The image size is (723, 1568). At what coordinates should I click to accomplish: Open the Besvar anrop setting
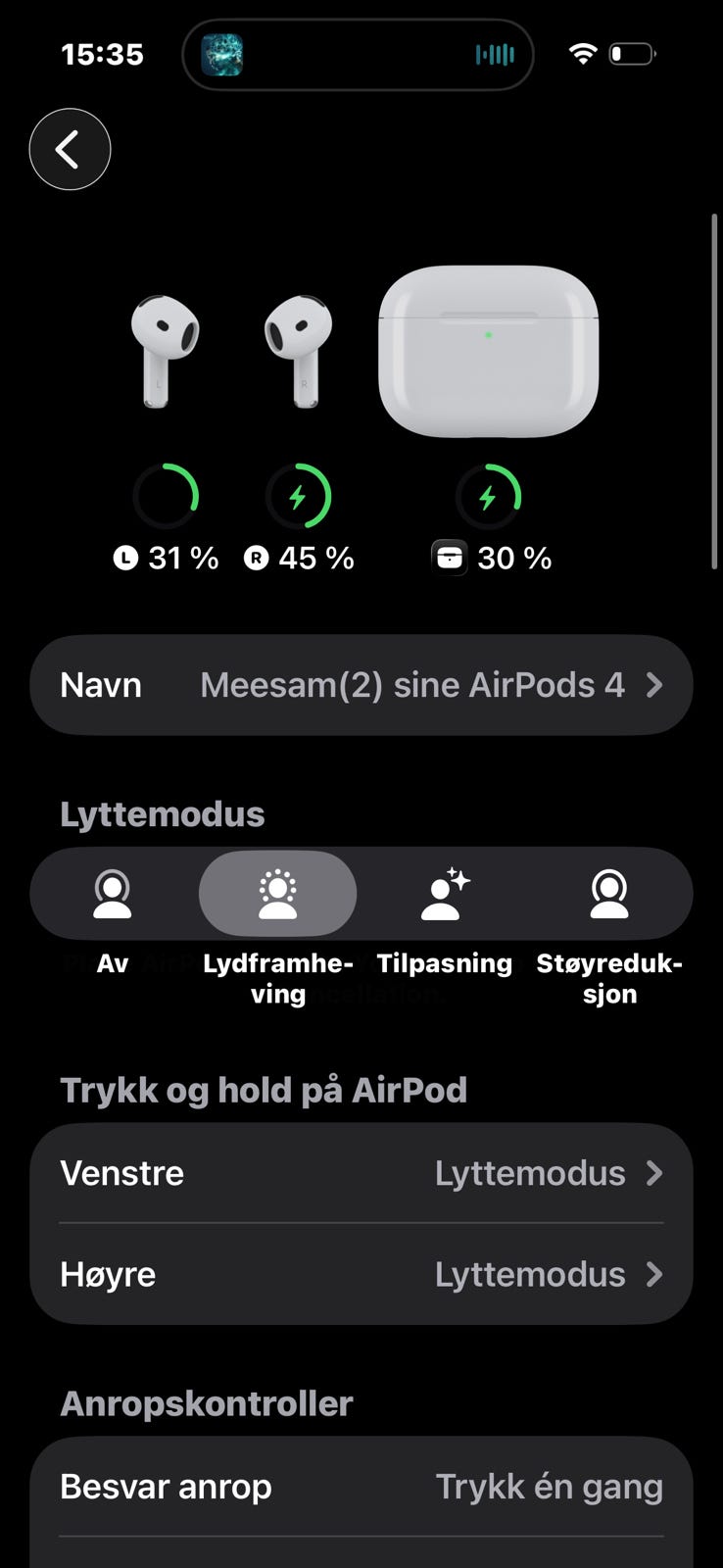click(x=361, y=1487)
